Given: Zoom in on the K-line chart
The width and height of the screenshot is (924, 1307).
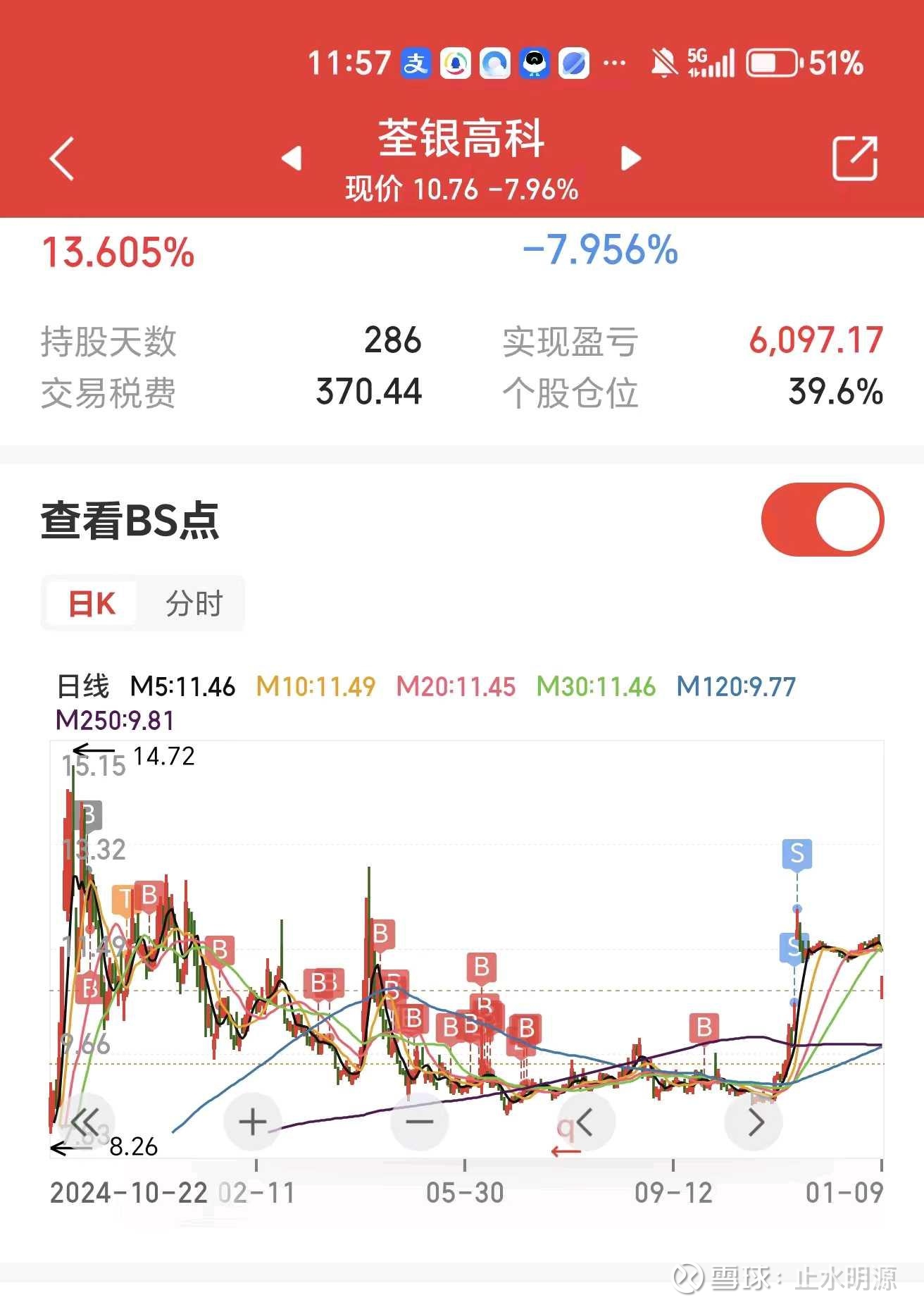Looking at the screenshot, I should coord(253,1121).
